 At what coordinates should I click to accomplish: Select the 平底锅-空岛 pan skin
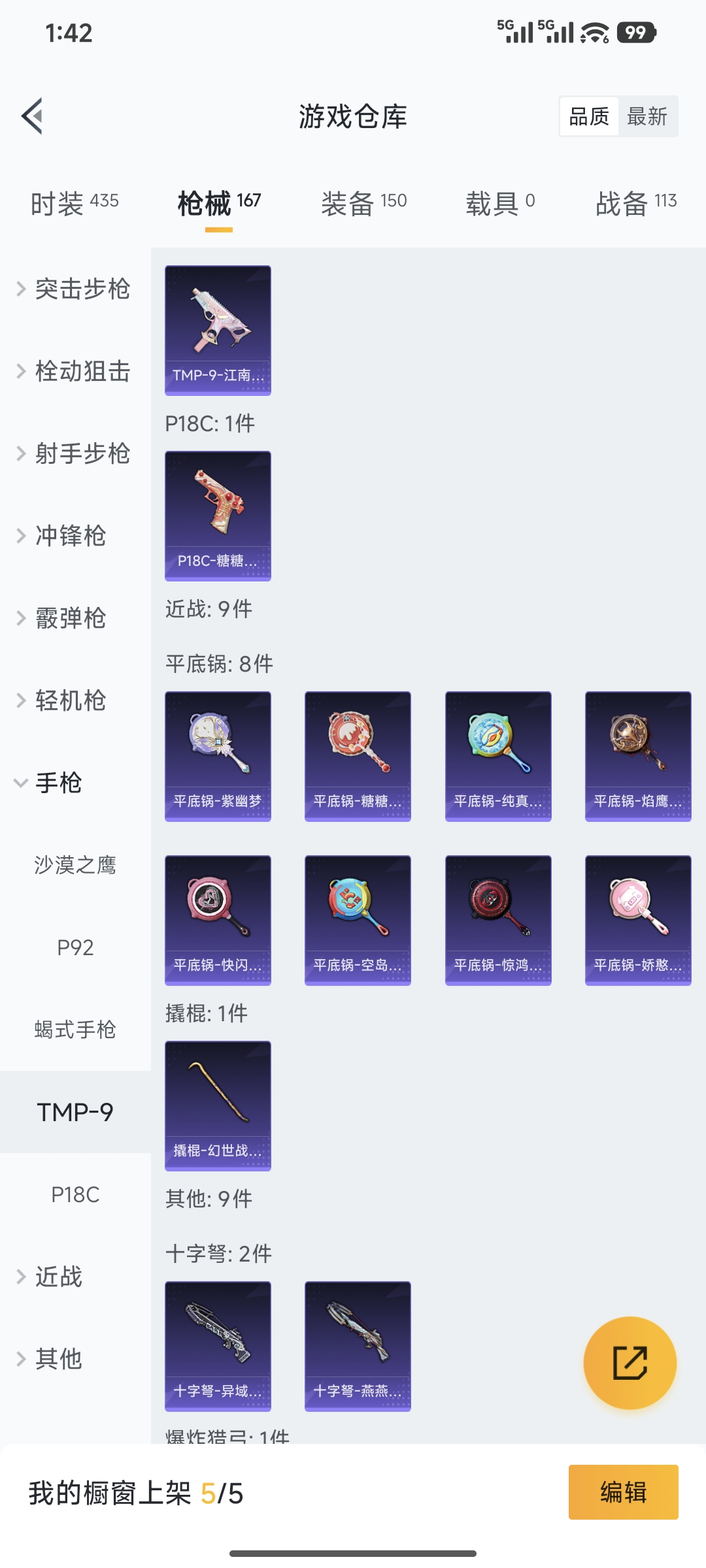(x=358, y=920)
